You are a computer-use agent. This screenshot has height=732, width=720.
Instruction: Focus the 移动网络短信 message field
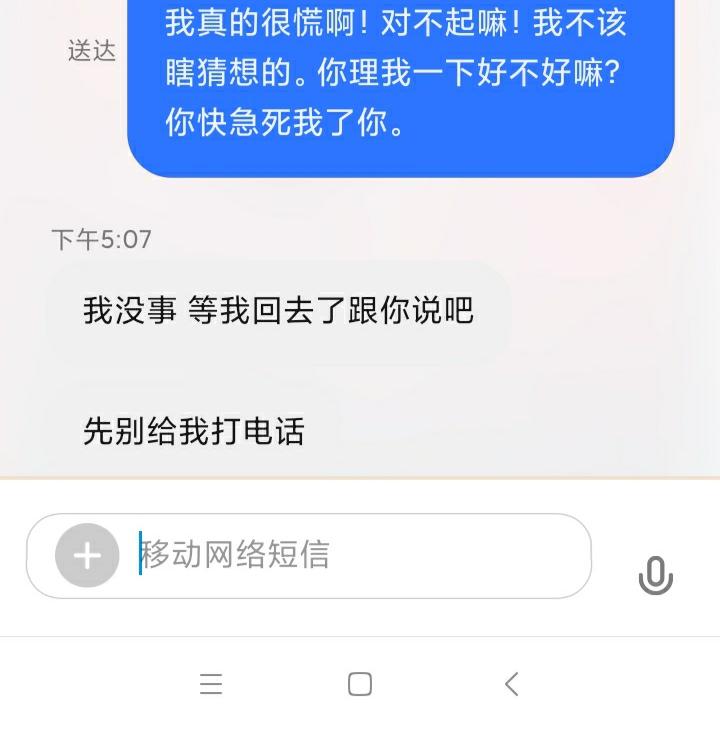pos(350,556)
